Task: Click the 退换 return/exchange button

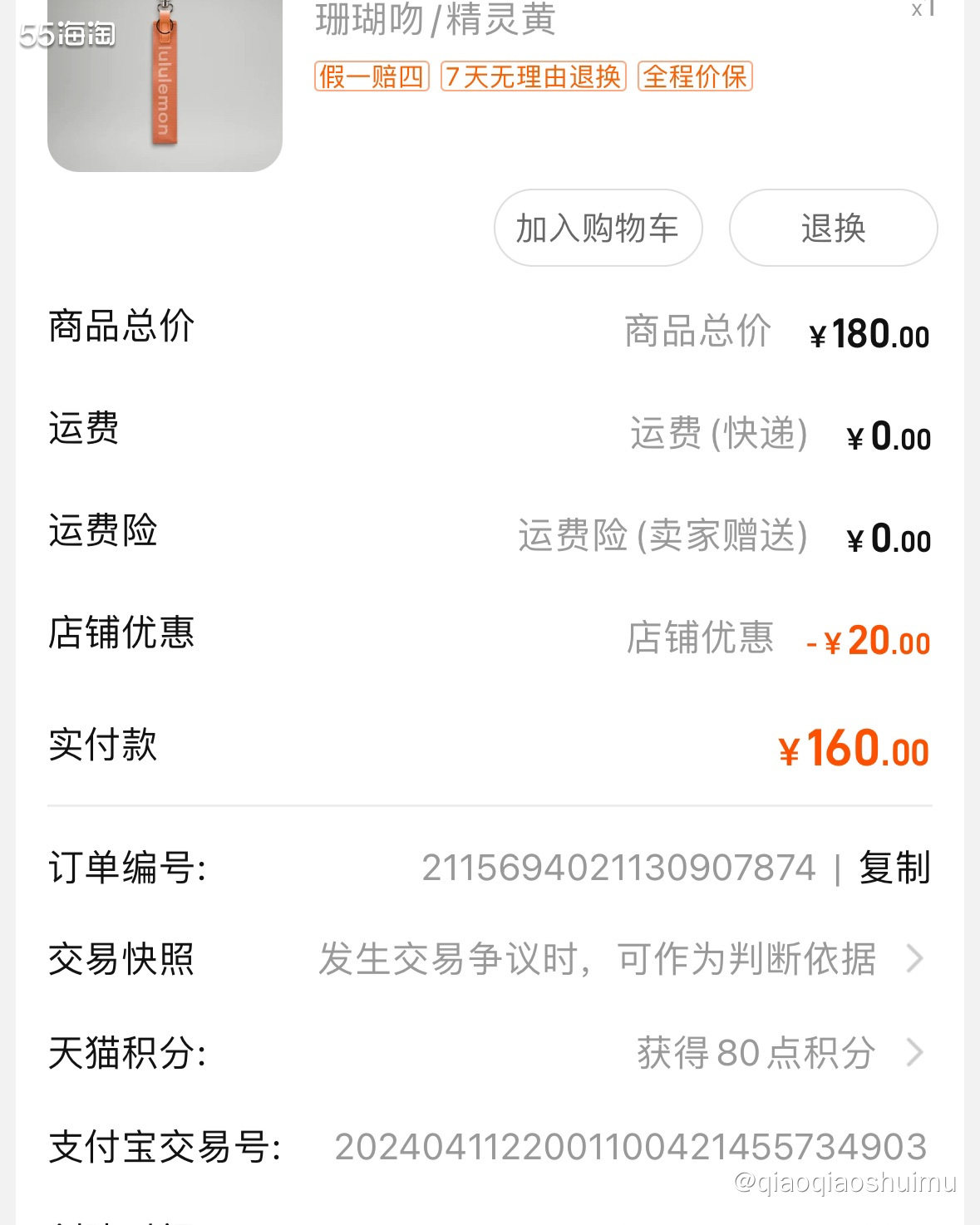Action: click(832, 228)
